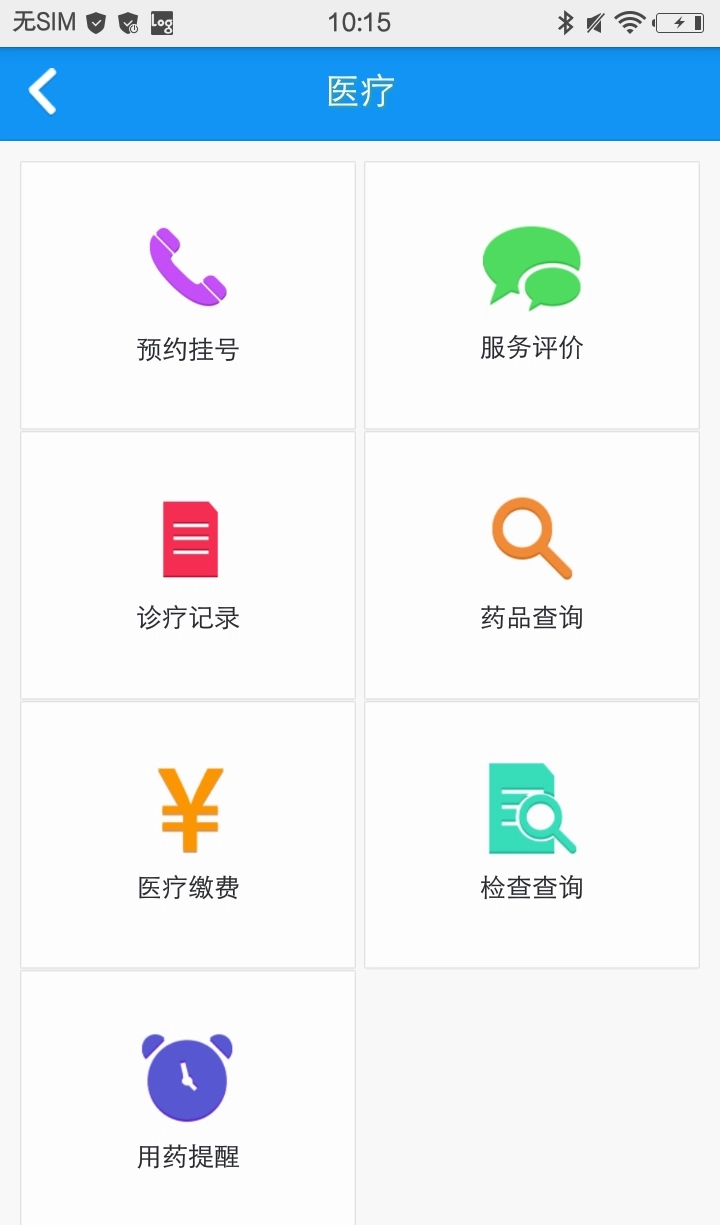
Task: Open the blue alarm clock icon for 用药提醒
Action: (187, 1078)
